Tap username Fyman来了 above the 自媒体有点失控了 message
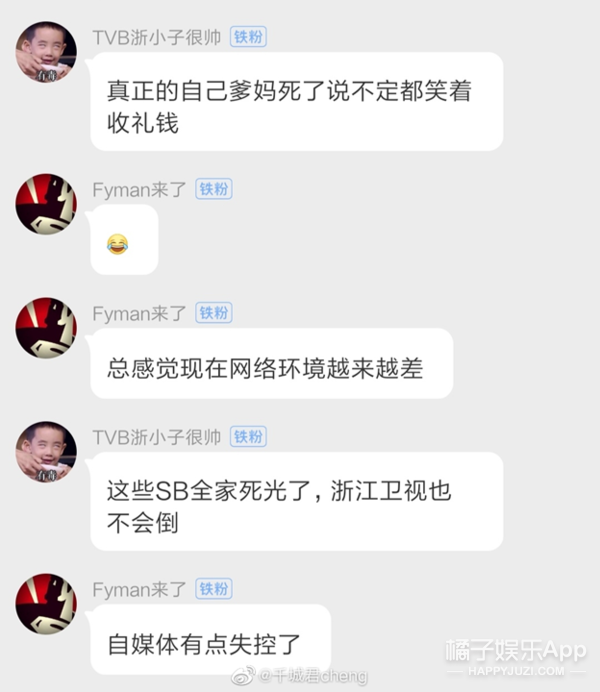Screen dimensions: 600x692 click(x=139, y=589)
